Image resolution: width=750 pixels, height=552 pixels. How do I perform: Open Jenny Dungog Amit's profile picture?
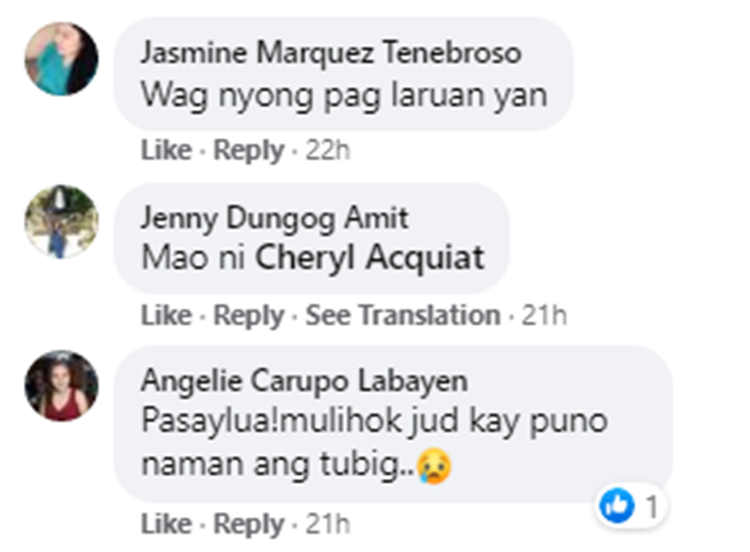click(x=61, y=222)
